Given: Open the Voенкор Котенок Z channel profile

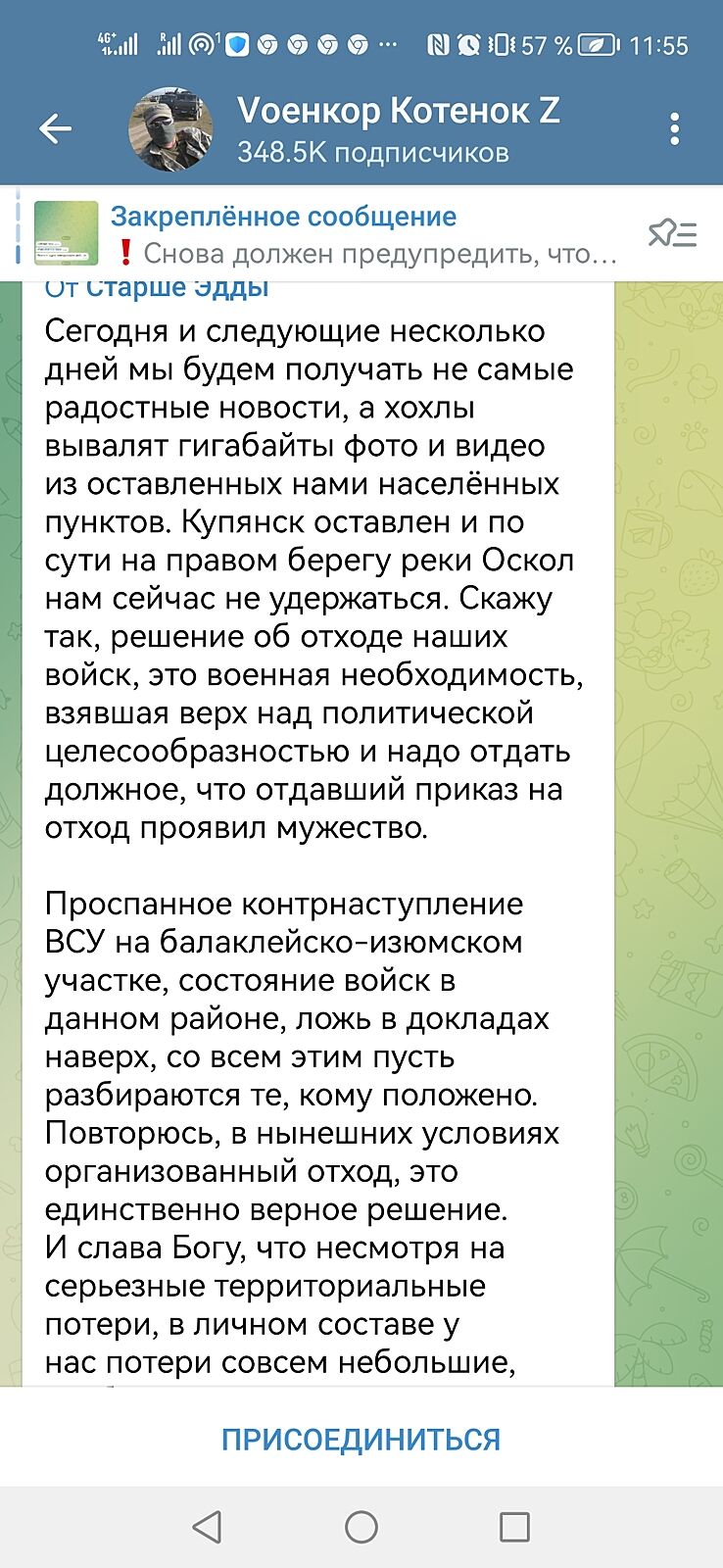Looking at the screenshot, I should click(398, 129).
